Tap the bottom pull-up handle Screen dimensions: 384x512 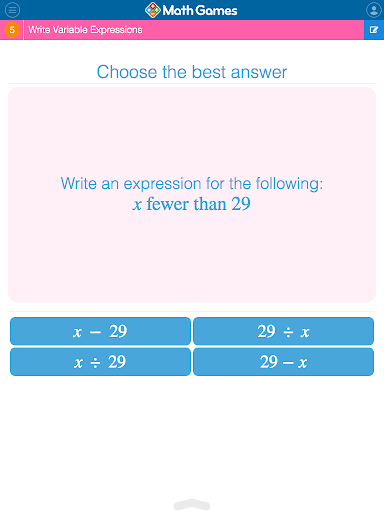coord(192,505)
